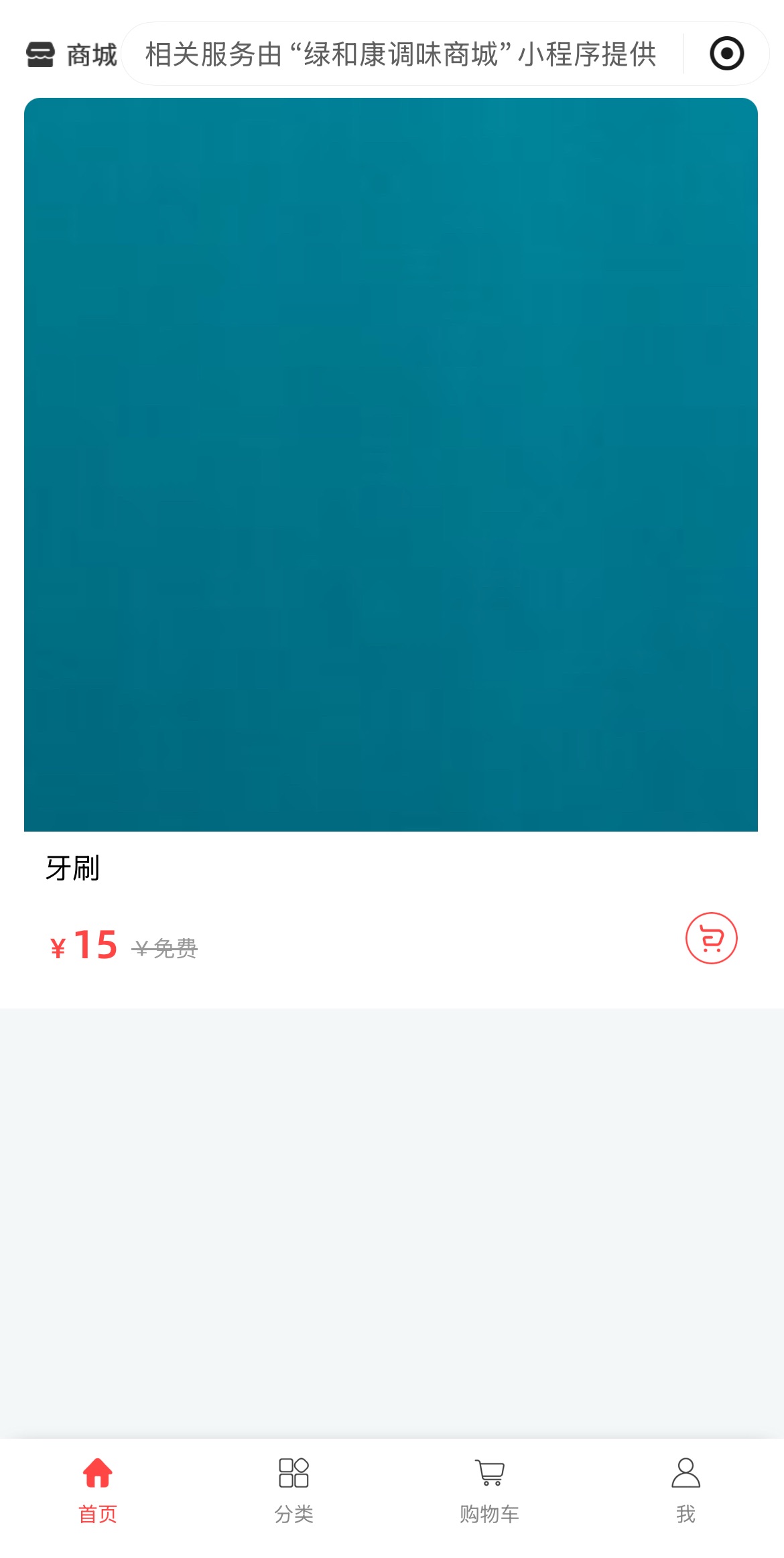The width and height of the screenshot is (784, 1558).
Task: Open the 牙刷 product image
Action: coord(391,464)
